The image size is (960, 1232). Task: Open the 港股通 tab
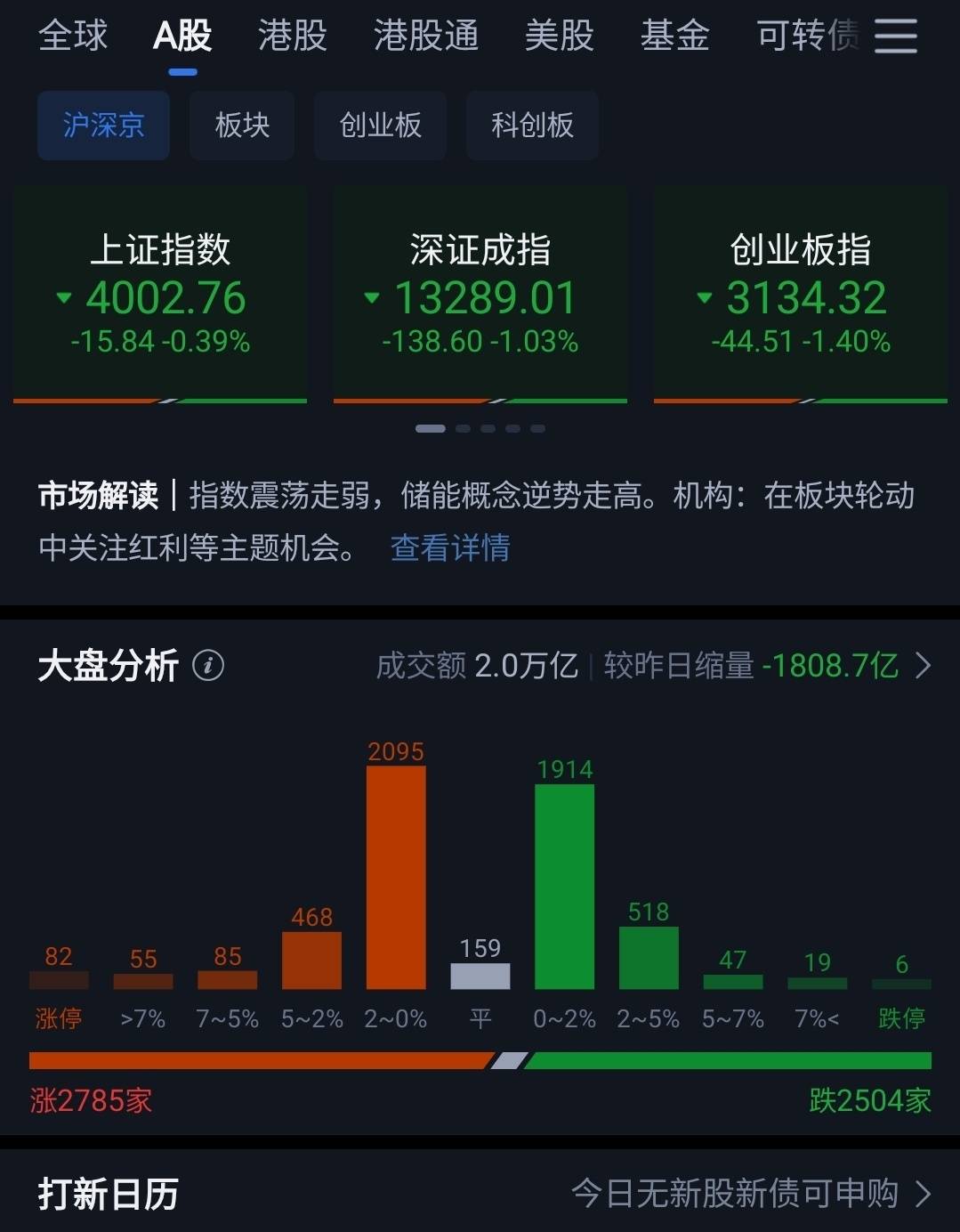click(426, 36)
